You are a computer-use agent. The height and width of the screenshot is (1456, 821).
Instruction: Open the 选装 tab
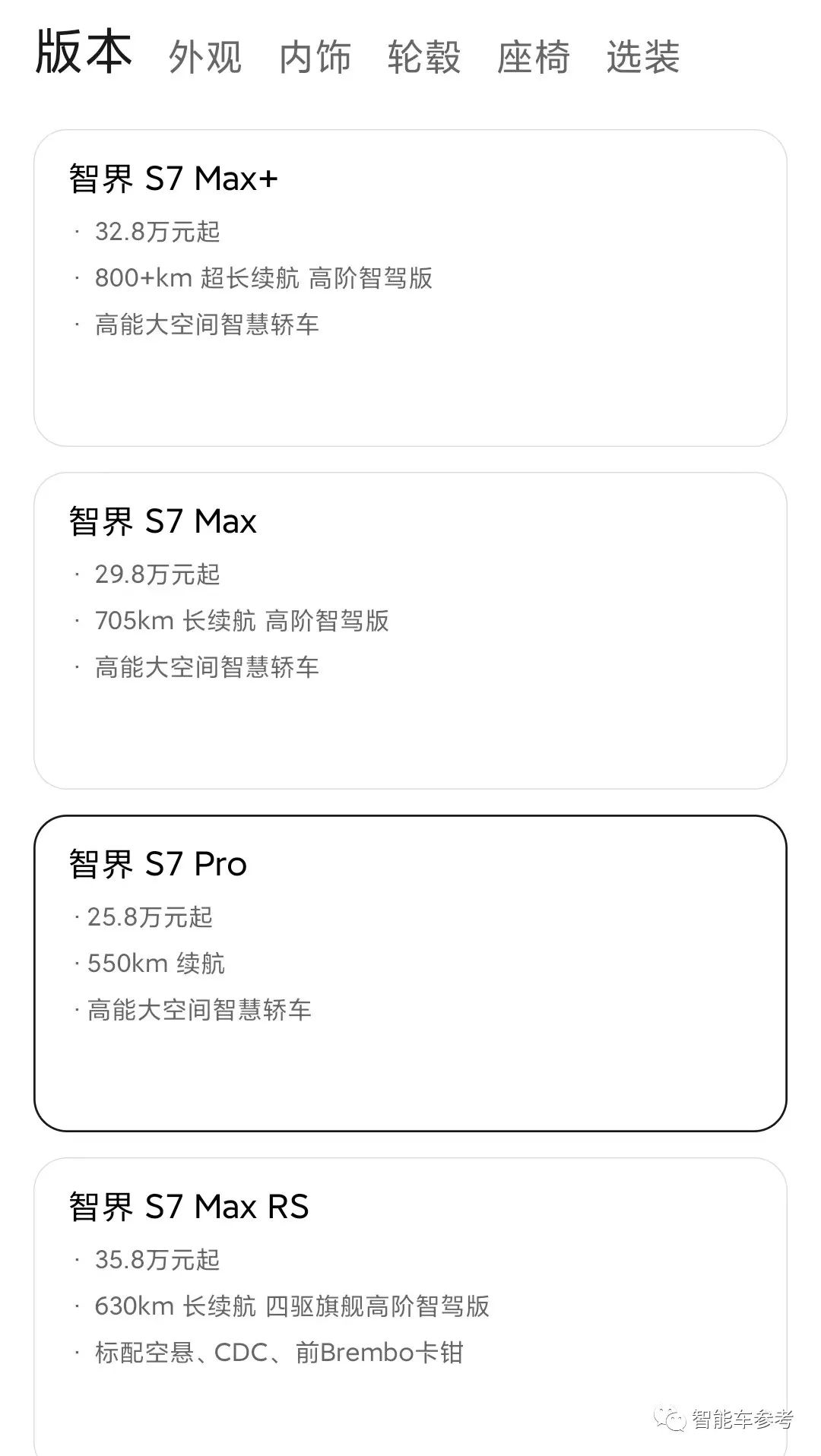643,57
